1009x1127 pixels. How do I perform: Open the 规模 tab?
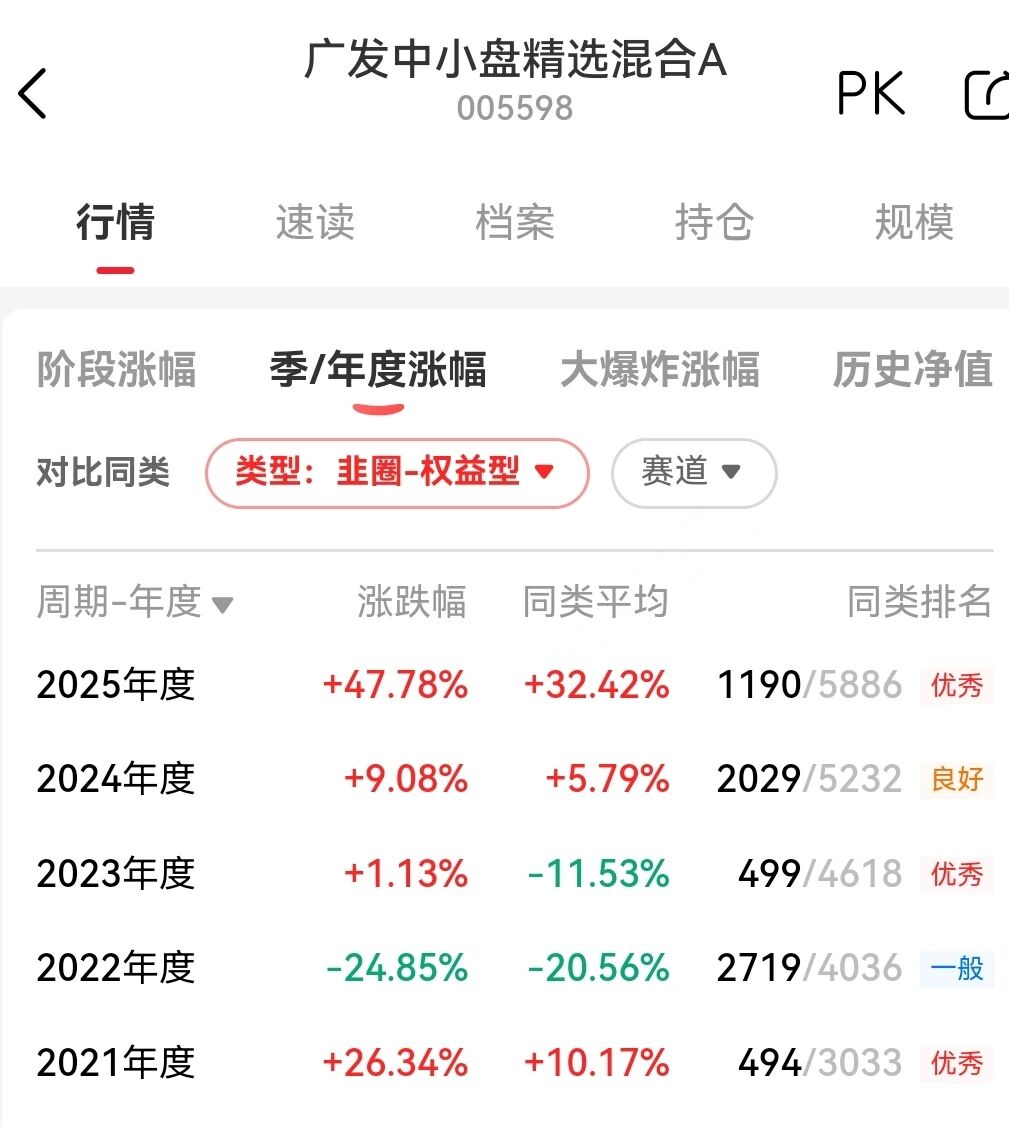tap(913, 222)
